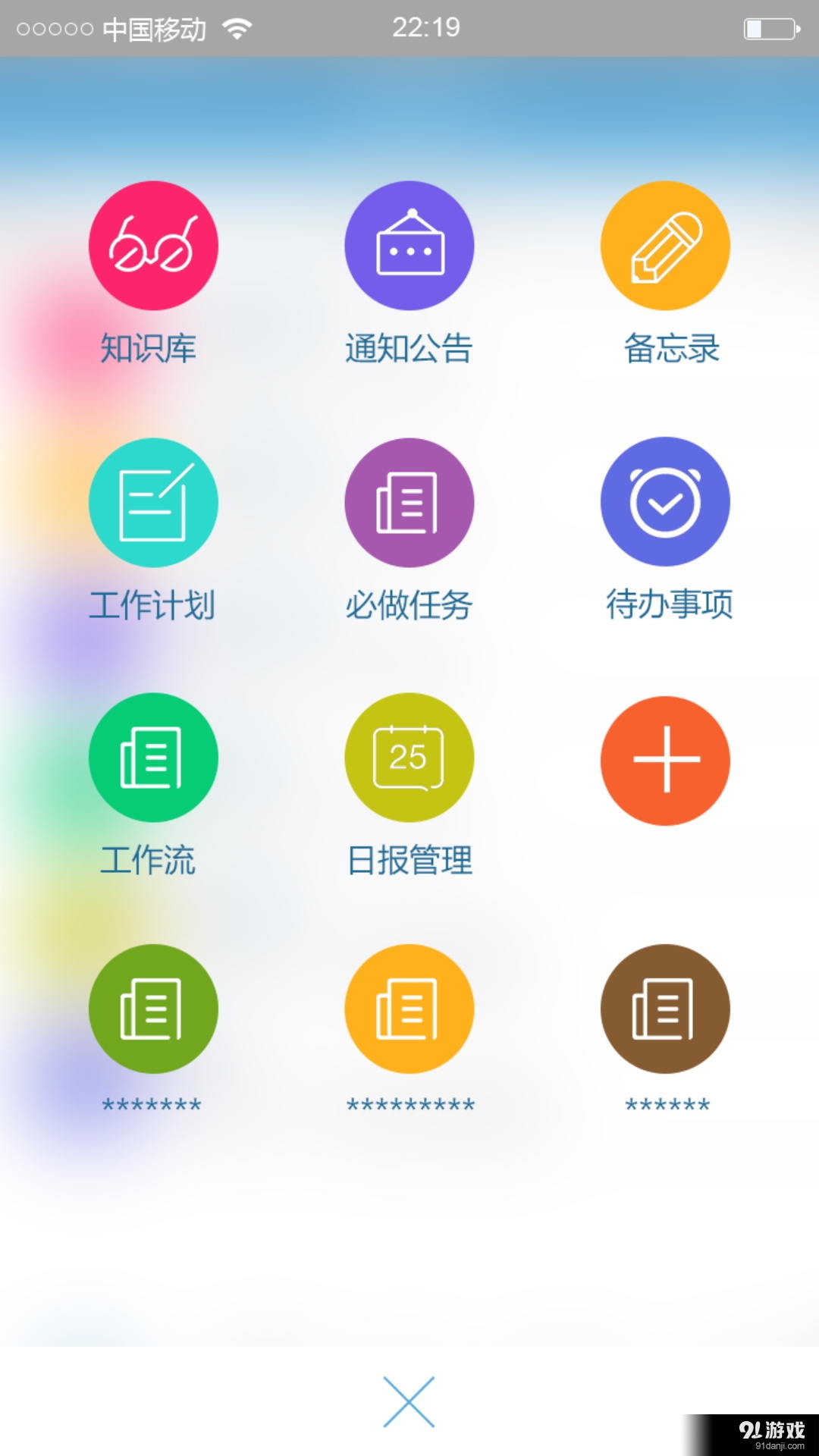819x1456 pixels.
Task: Open the yellow masked ********* module
Action: click(x=409, y=1009)
